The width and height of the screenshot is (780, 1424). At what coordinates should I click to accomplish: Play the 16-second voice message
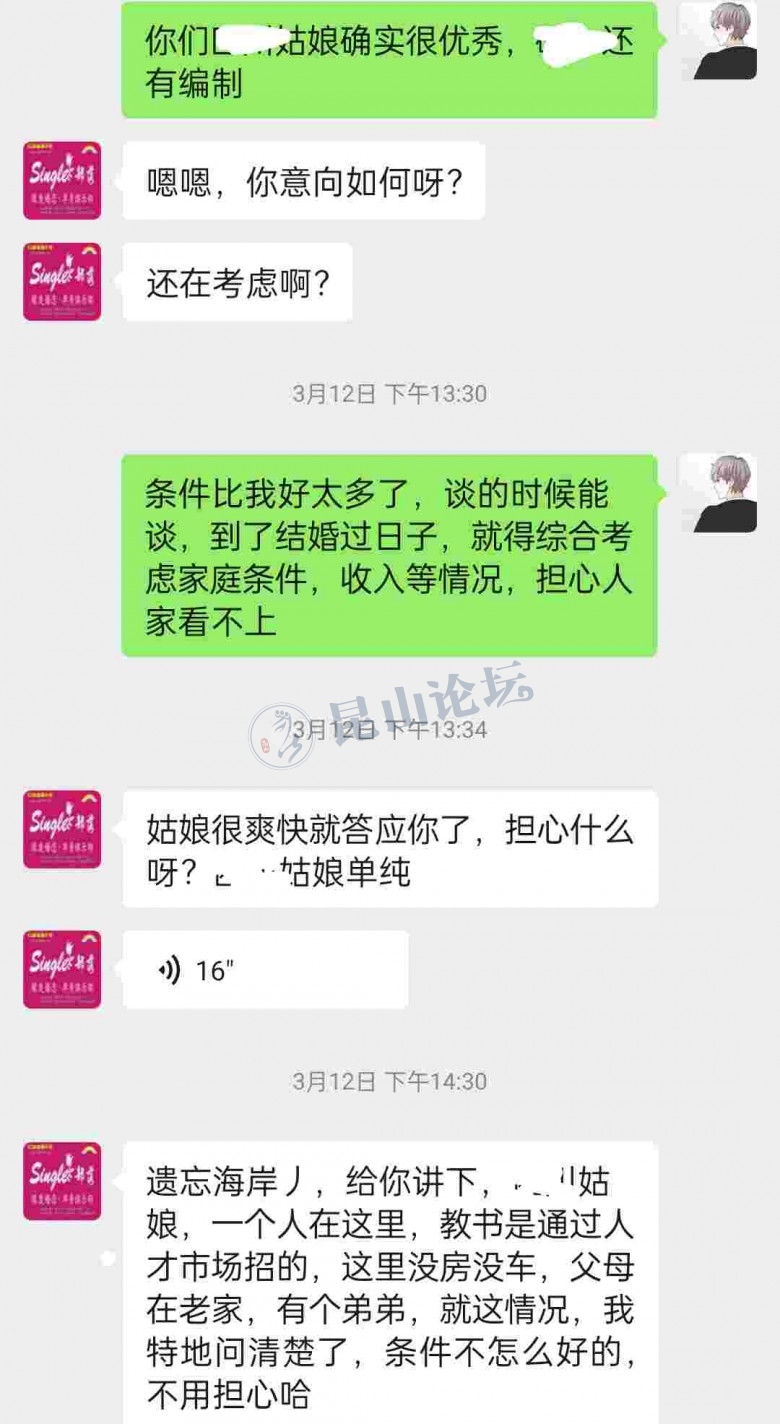tap(264, 969)
